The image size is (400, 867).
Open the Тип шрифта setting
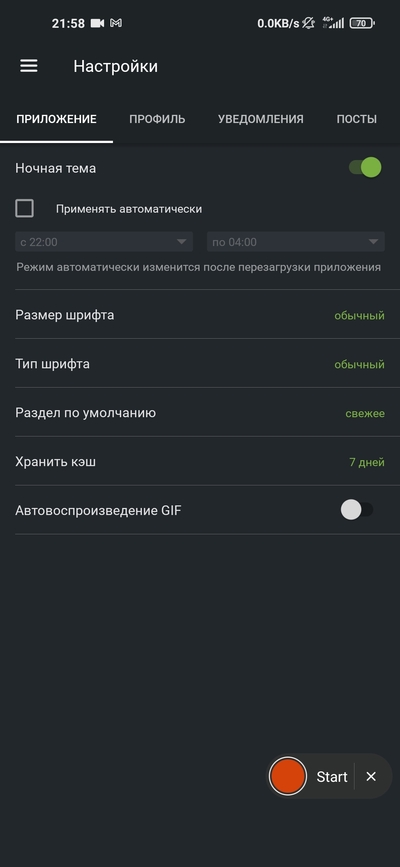(x=200, y=364)
